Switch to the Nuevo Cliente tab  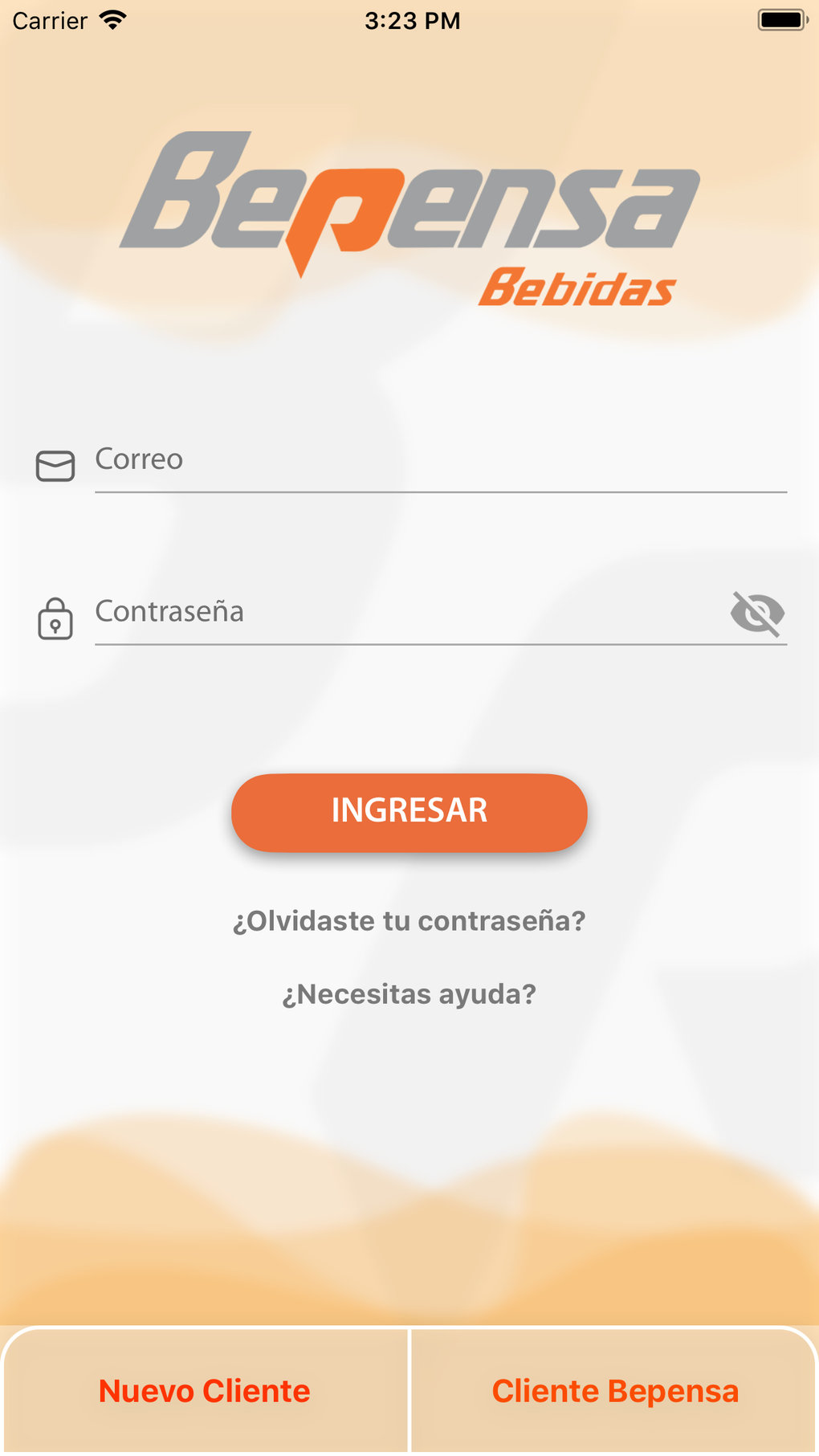pos(205,1391)
